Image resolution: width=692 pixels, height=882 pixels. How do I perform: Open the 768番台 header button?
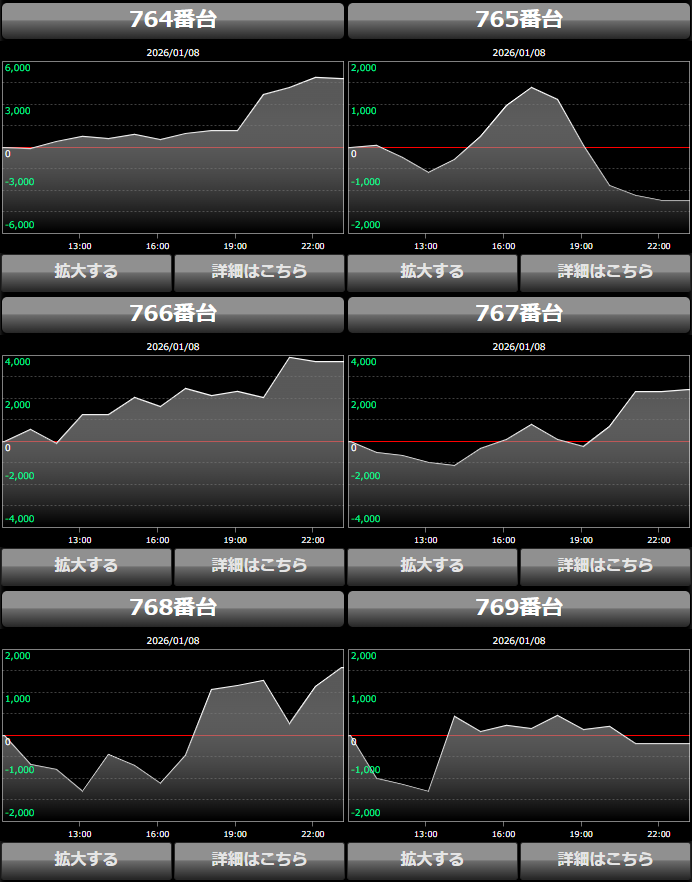173,608
